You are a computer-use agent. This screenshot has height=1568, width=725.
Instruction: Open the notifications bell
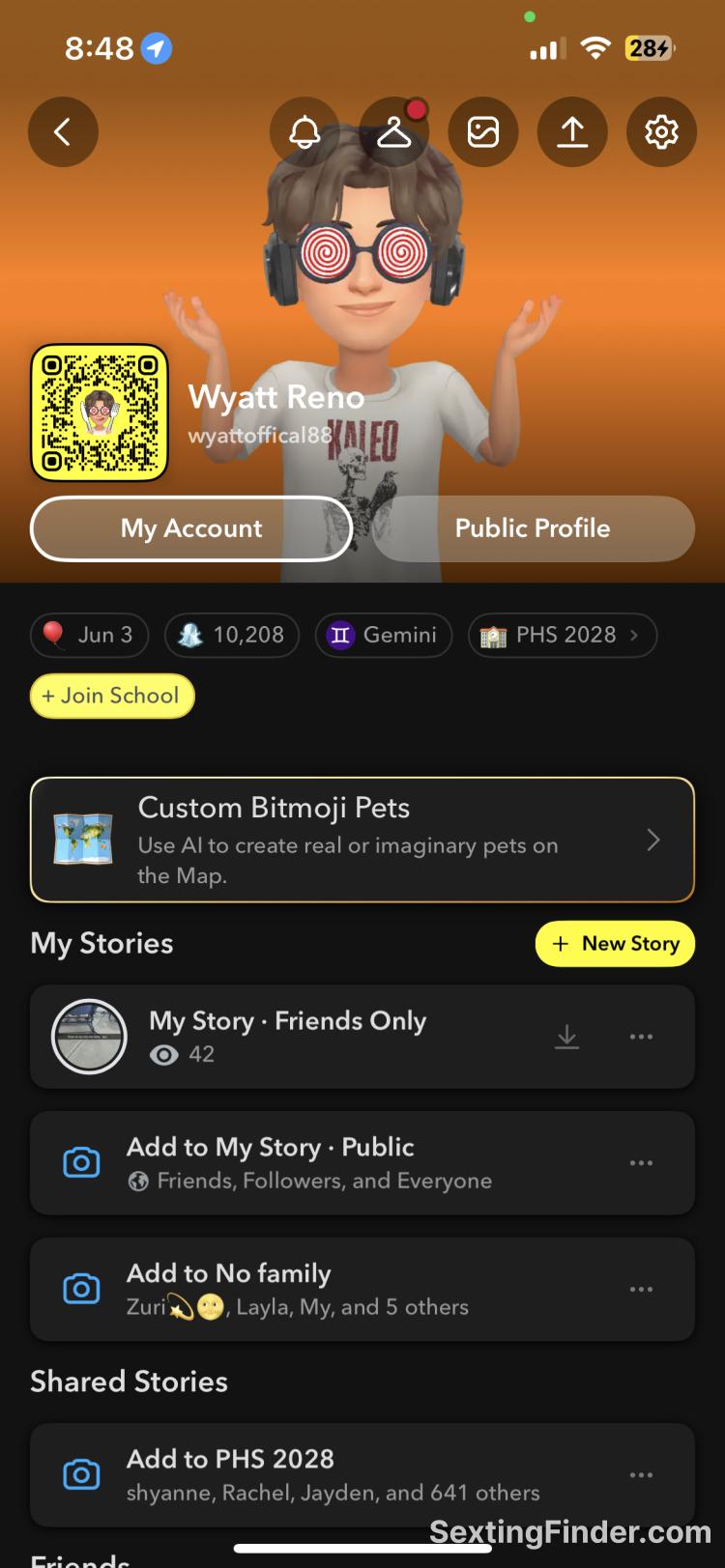click(304, 132)
